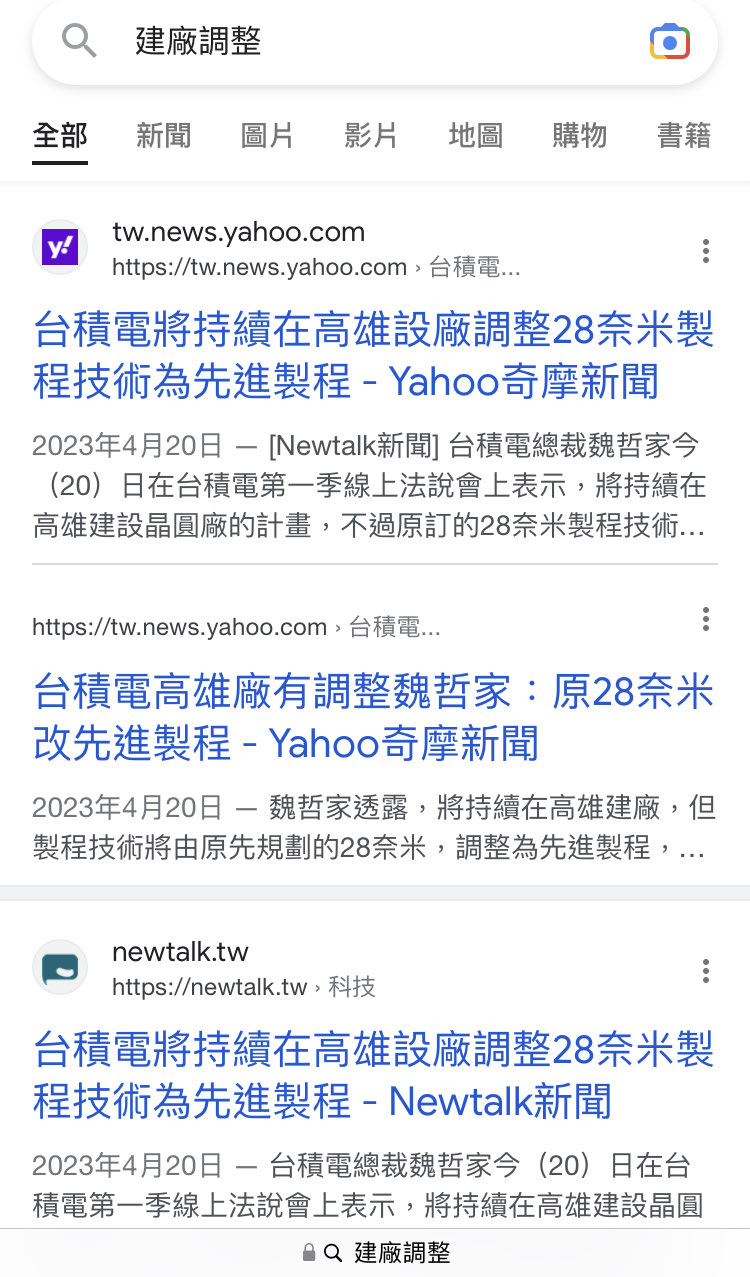Switch to the 圖片 tab
The width and height of the screenshot is (750, 1277).
pyautogui.click(x=268, y=136)
